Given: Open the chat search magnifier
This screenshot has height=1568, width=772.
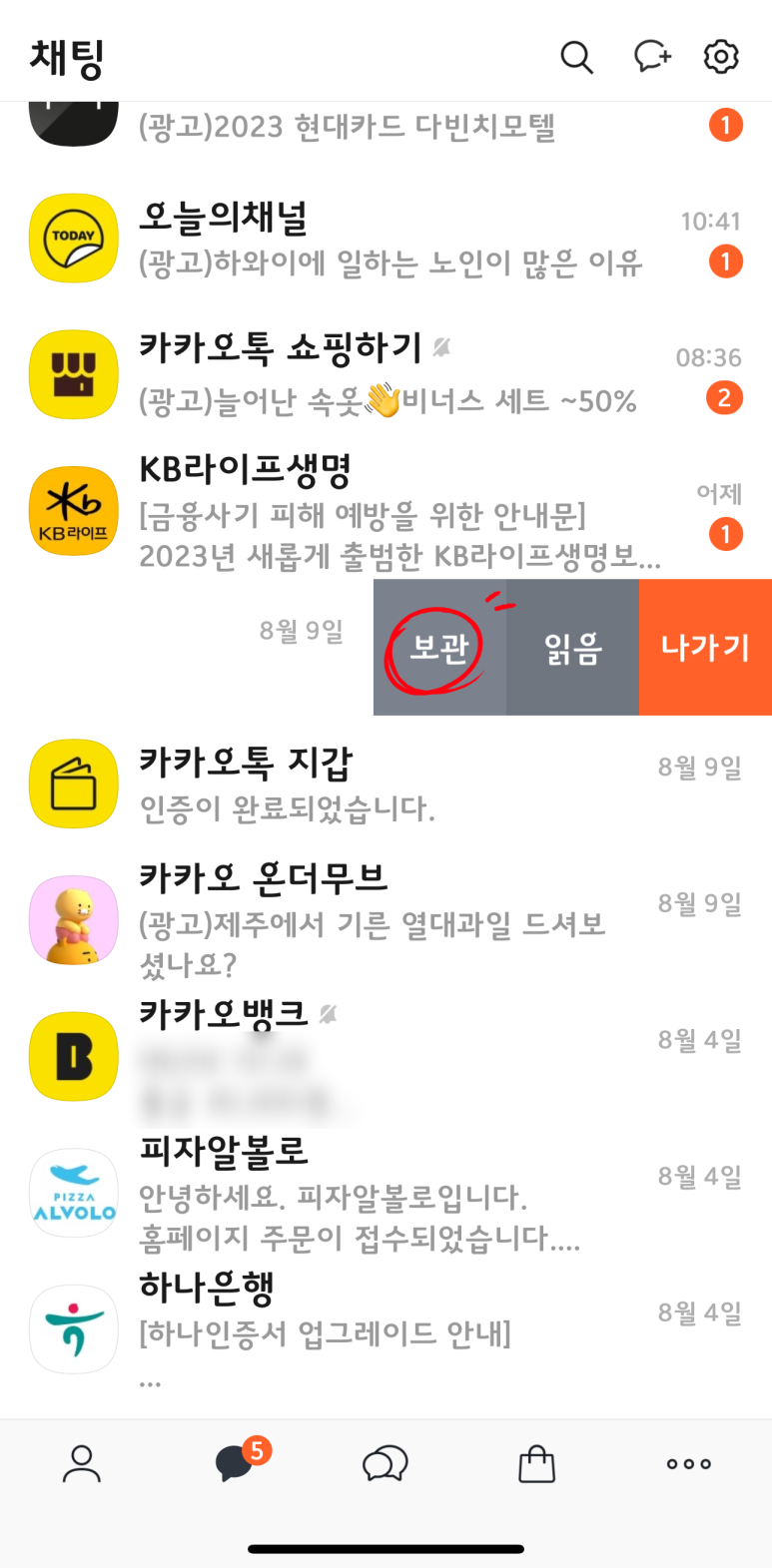Looking at the screenshot, I should [576, 57].
